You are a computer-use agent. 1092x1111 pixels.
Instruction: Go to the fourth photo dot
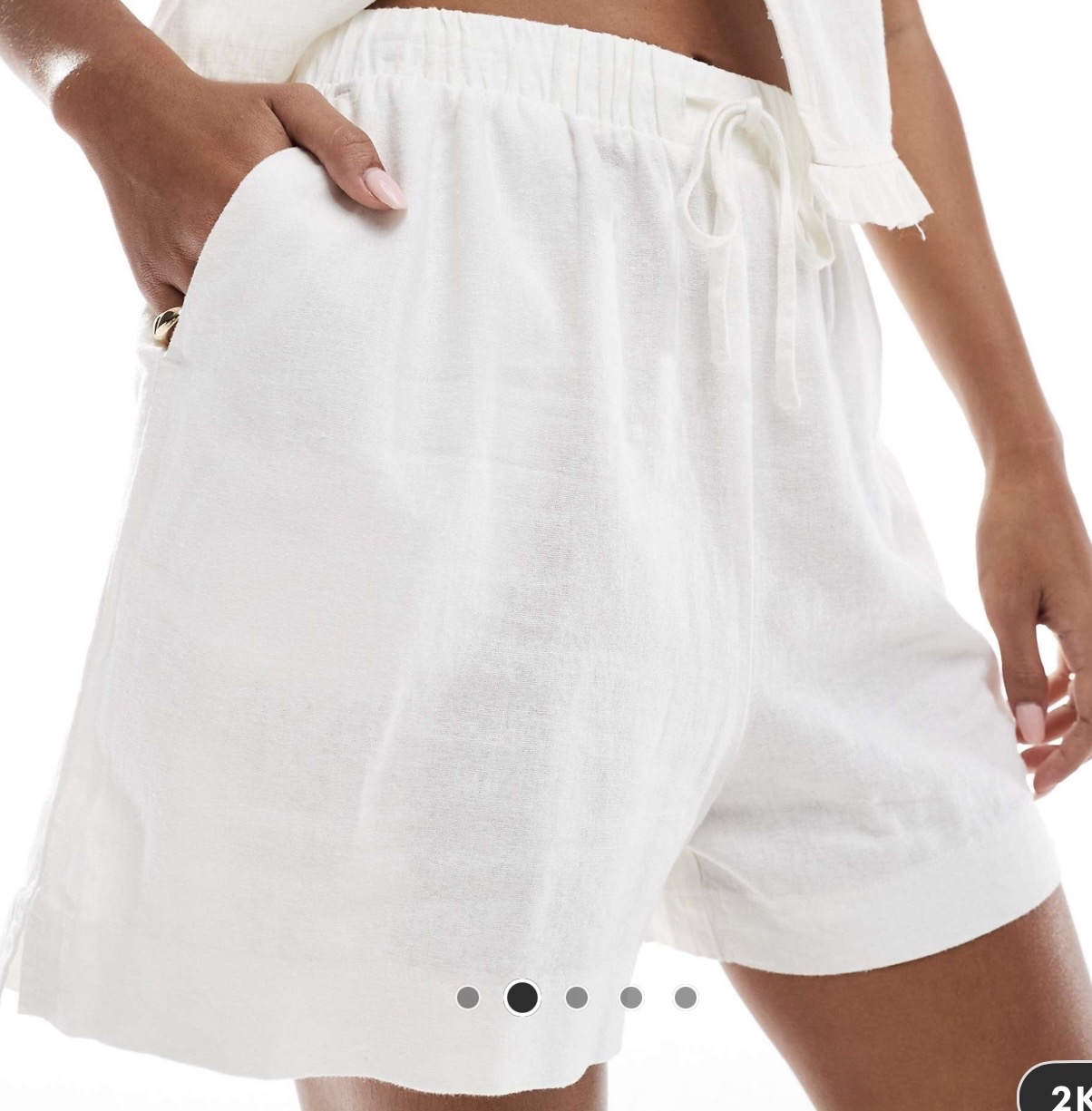click(x=631, y=998)
